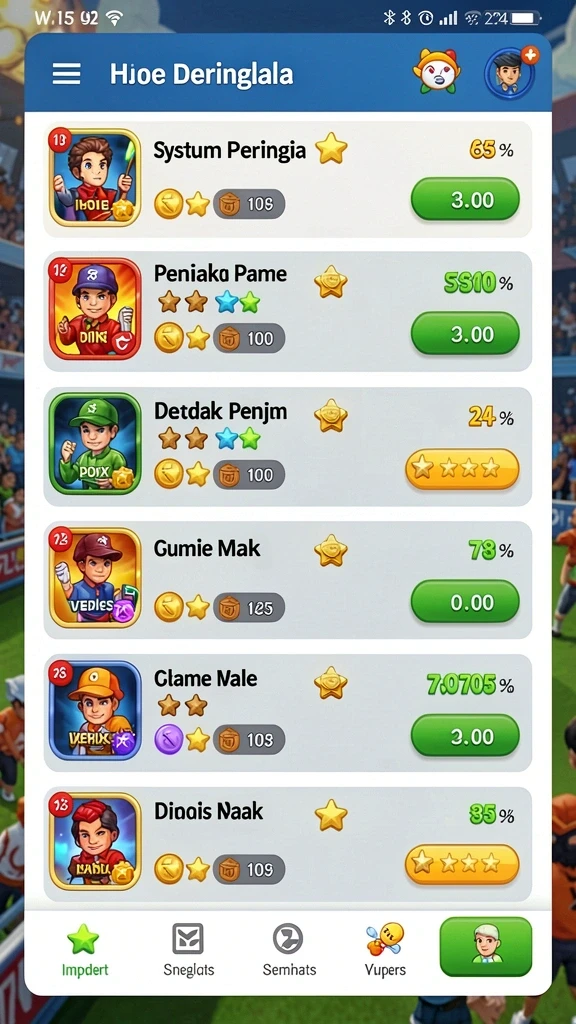The height and width of the screenshot is (1024, 576).
Task: Switch to the Sneglats tab
Action: tap(188, 950)
